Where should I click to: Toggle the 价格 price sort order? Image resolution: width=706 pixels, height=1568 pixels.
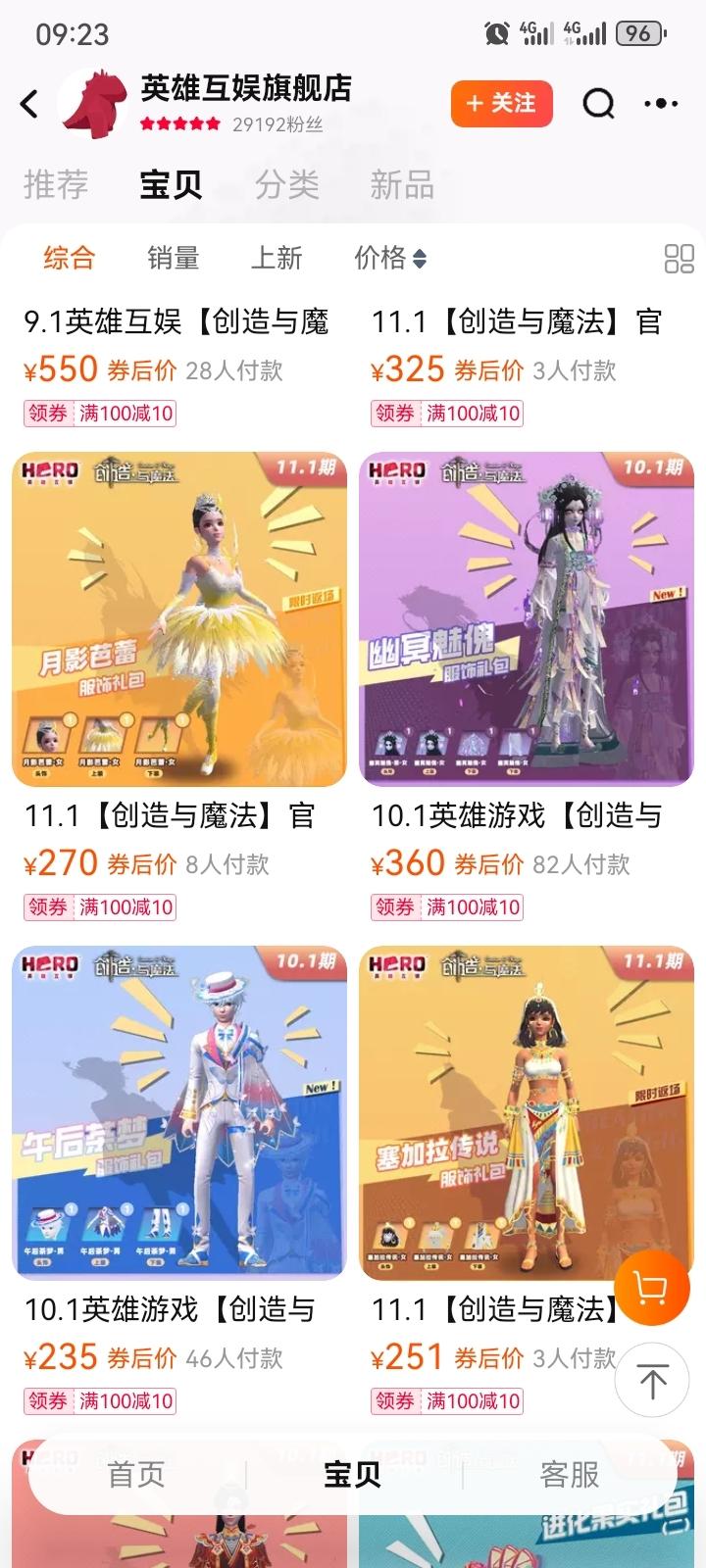(x=388, y=259)
